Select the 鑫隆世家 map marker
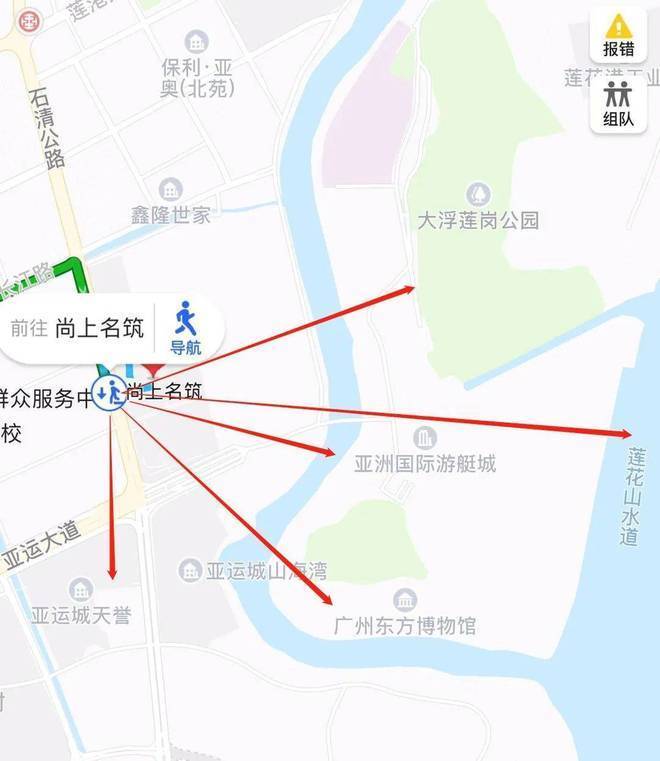Viewport: 660px width, 761px height. 171,189
